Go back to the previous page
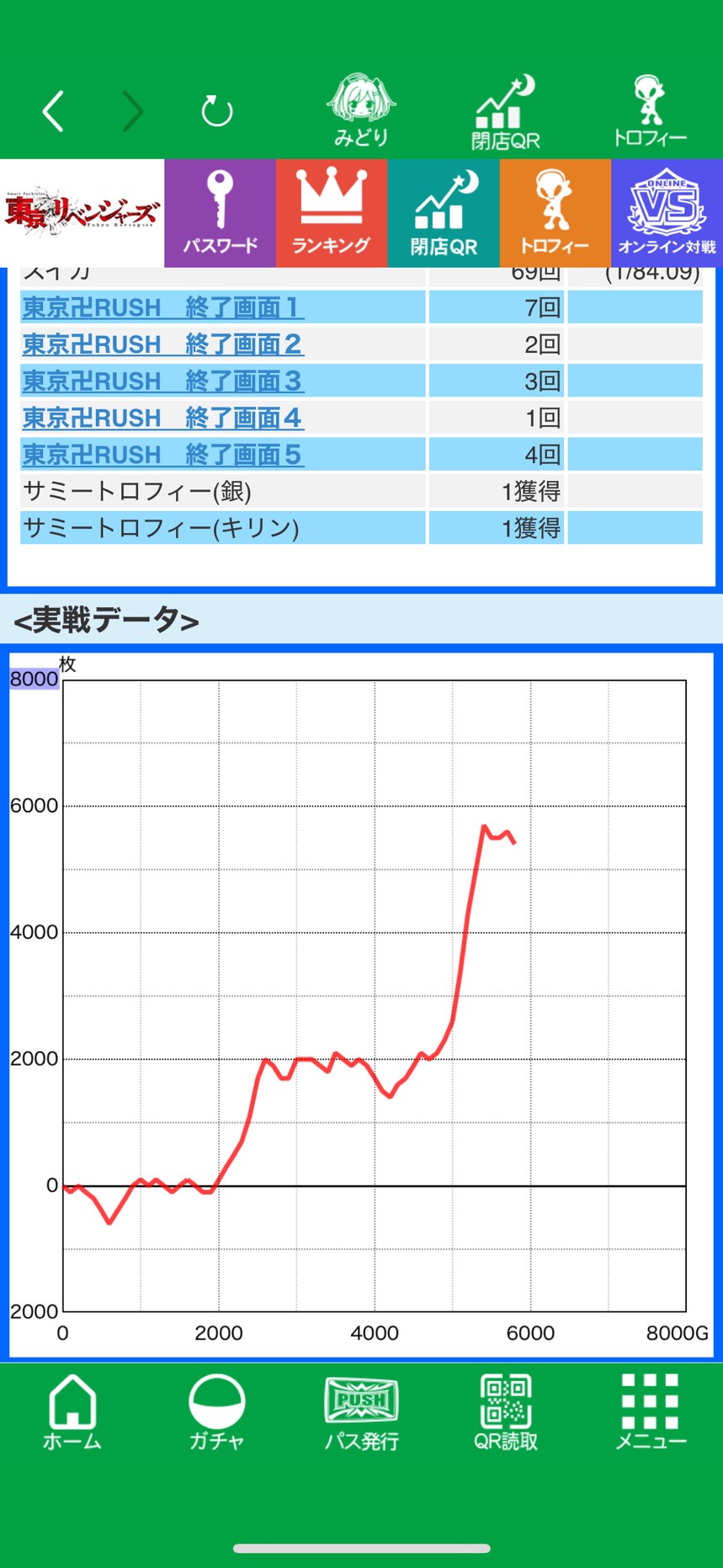 pyautogui.click(x=53, y=111)
